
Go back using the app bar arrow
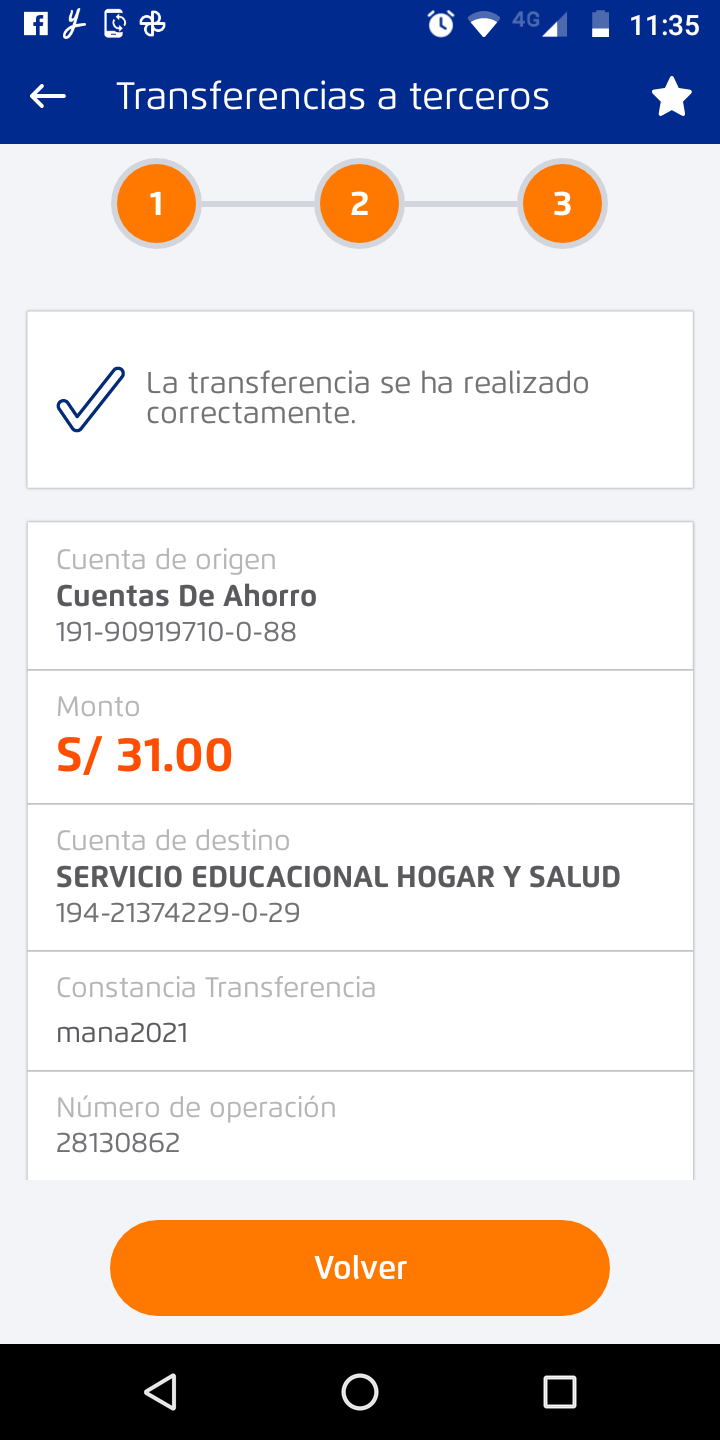[x=48, y=96]
